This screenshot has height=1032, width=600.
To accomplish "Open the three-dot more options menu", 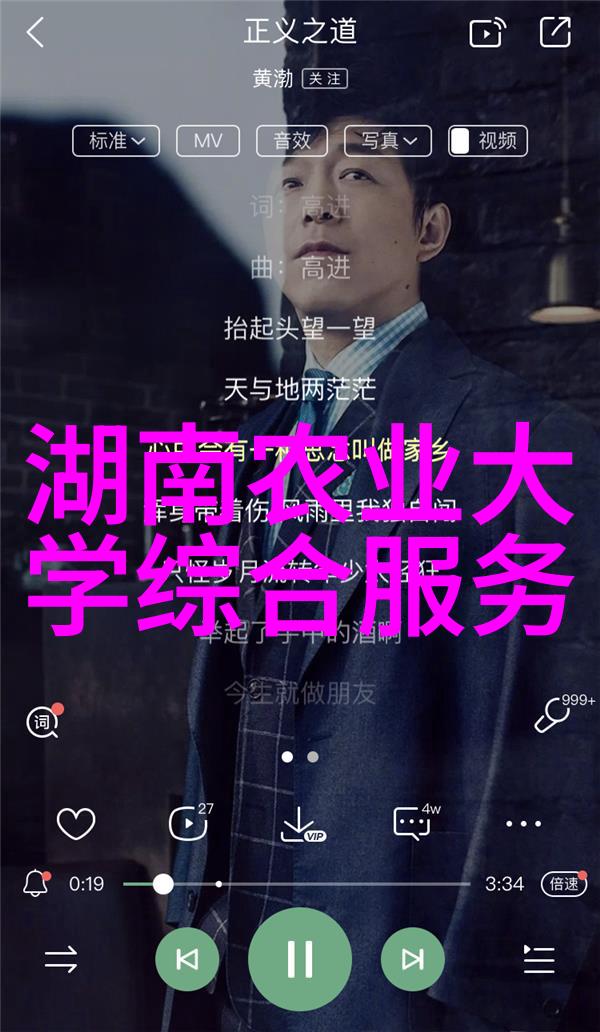I will 523,824.
